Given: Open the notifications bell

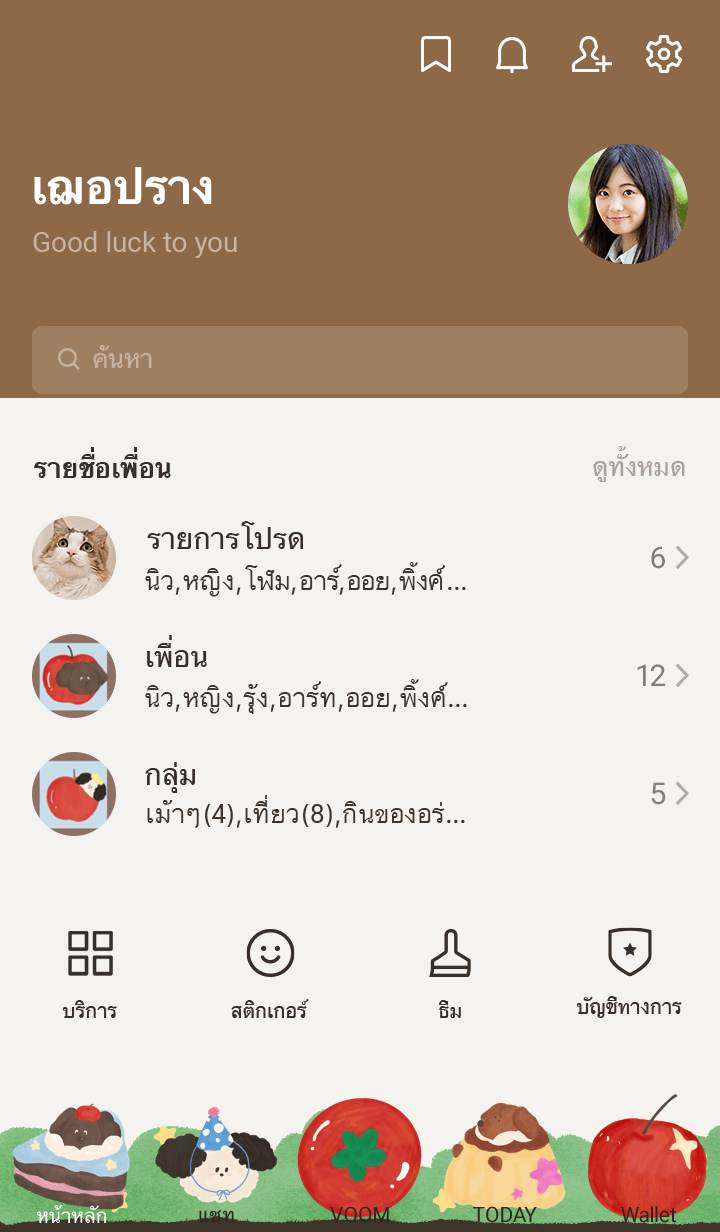Looking at the screenshot, I should click(x=512, y=54).
